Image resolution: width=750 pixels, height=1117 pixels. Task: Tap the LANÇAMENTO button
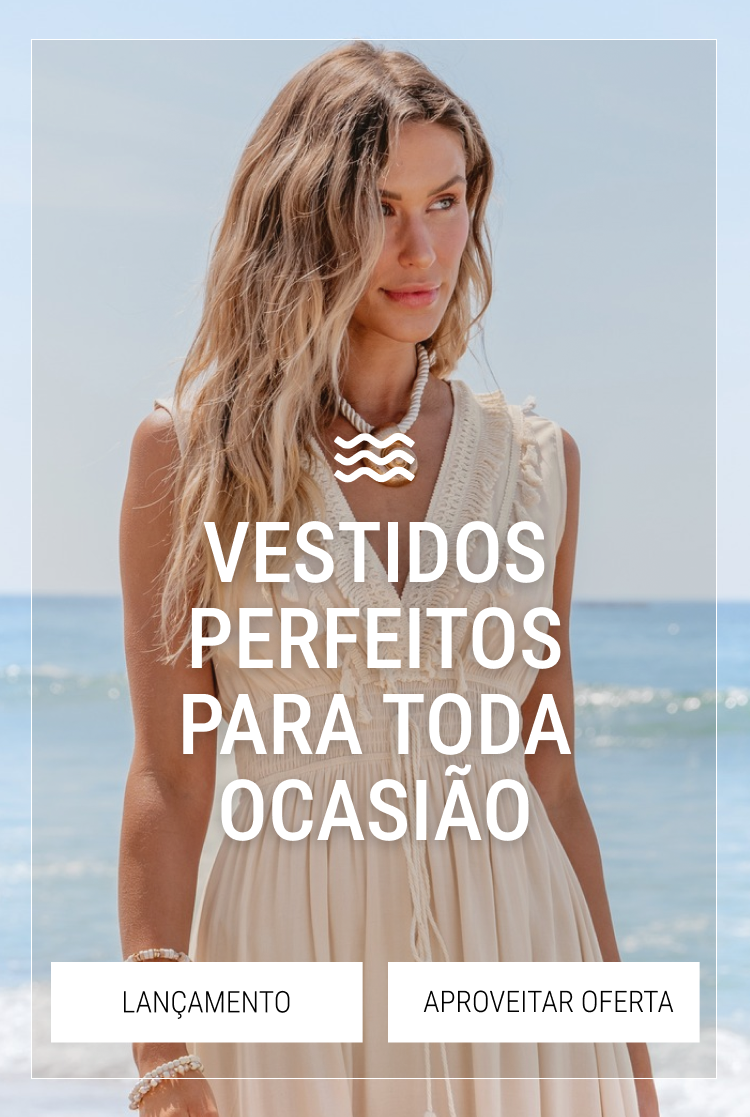[207, 1002]
